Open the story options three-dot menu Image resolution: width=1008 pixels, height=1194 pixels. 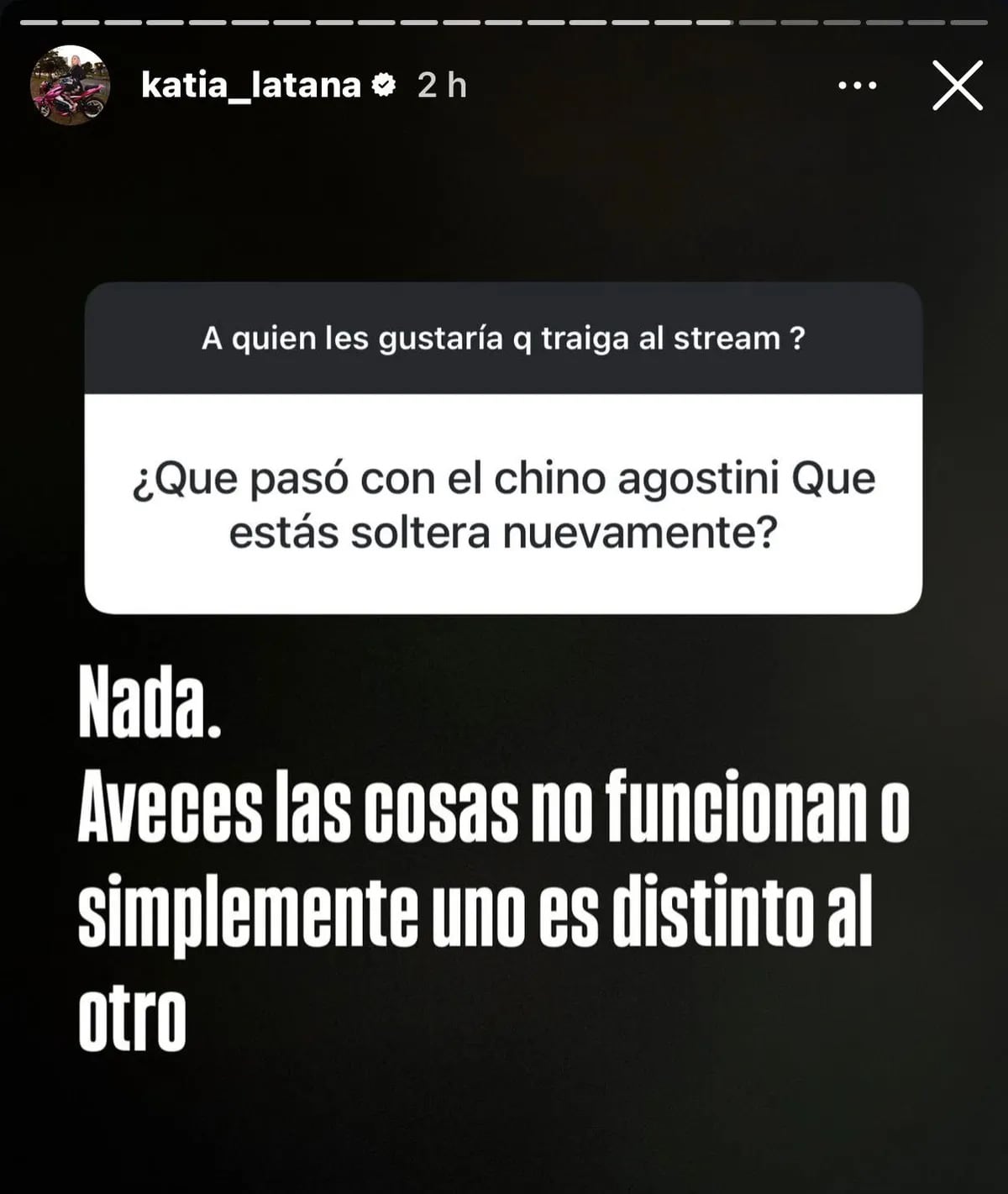coord(857,85)
